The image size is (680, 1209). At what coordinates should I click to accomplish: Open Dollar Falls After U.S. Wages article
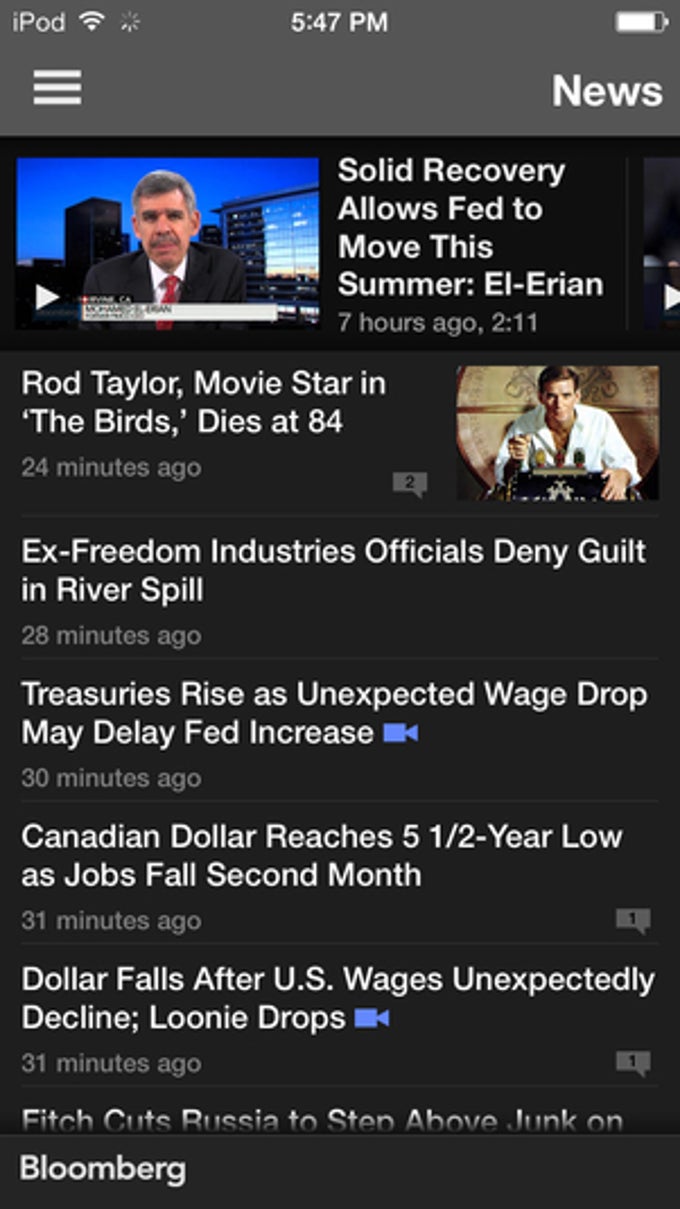[337, 998]
